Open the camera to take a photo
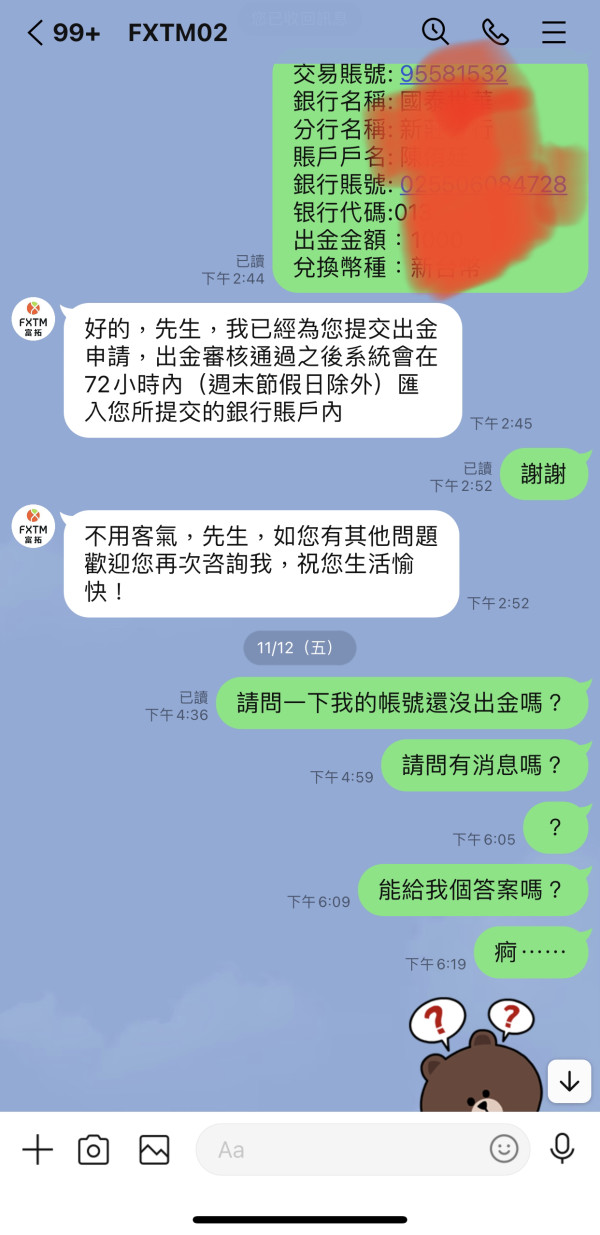Screen dimensions: 600x1235 coord(93,1149)
